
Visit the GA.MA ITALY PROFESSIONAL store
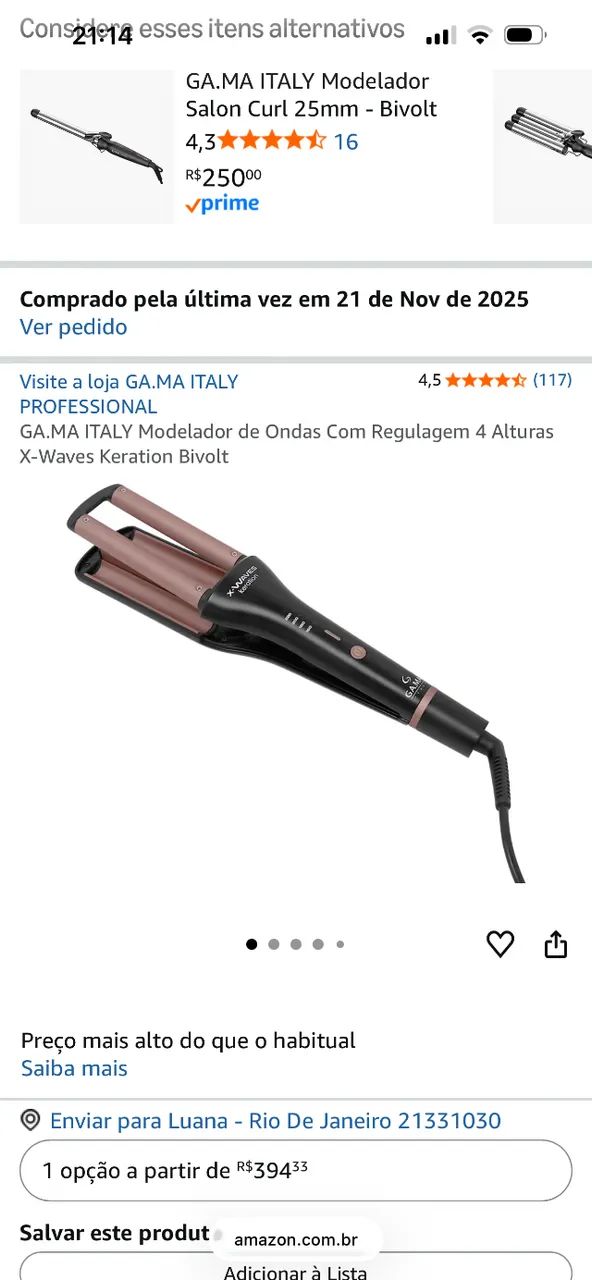tap(129, 394)
